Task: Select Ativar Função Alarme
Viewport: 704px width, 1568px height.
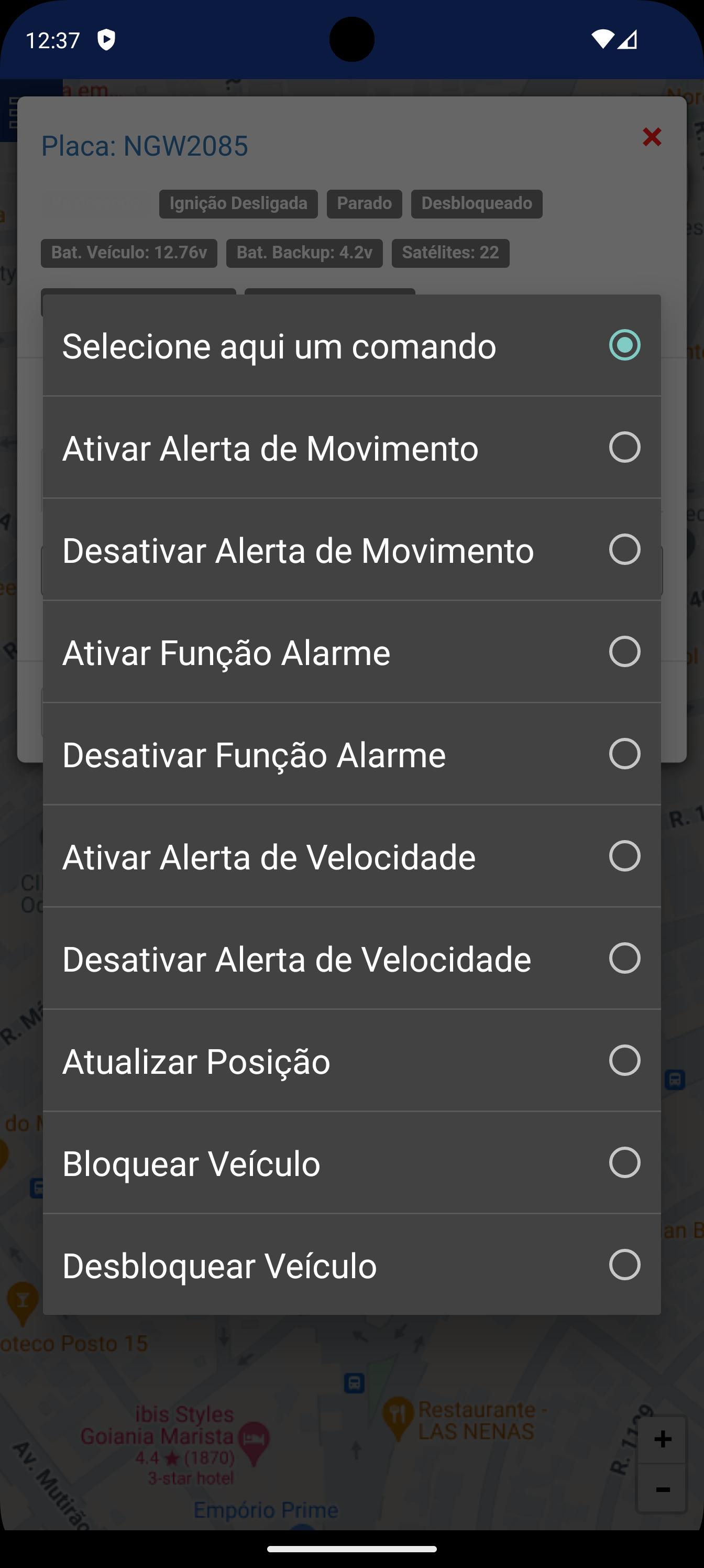Action: coord(351,652)
